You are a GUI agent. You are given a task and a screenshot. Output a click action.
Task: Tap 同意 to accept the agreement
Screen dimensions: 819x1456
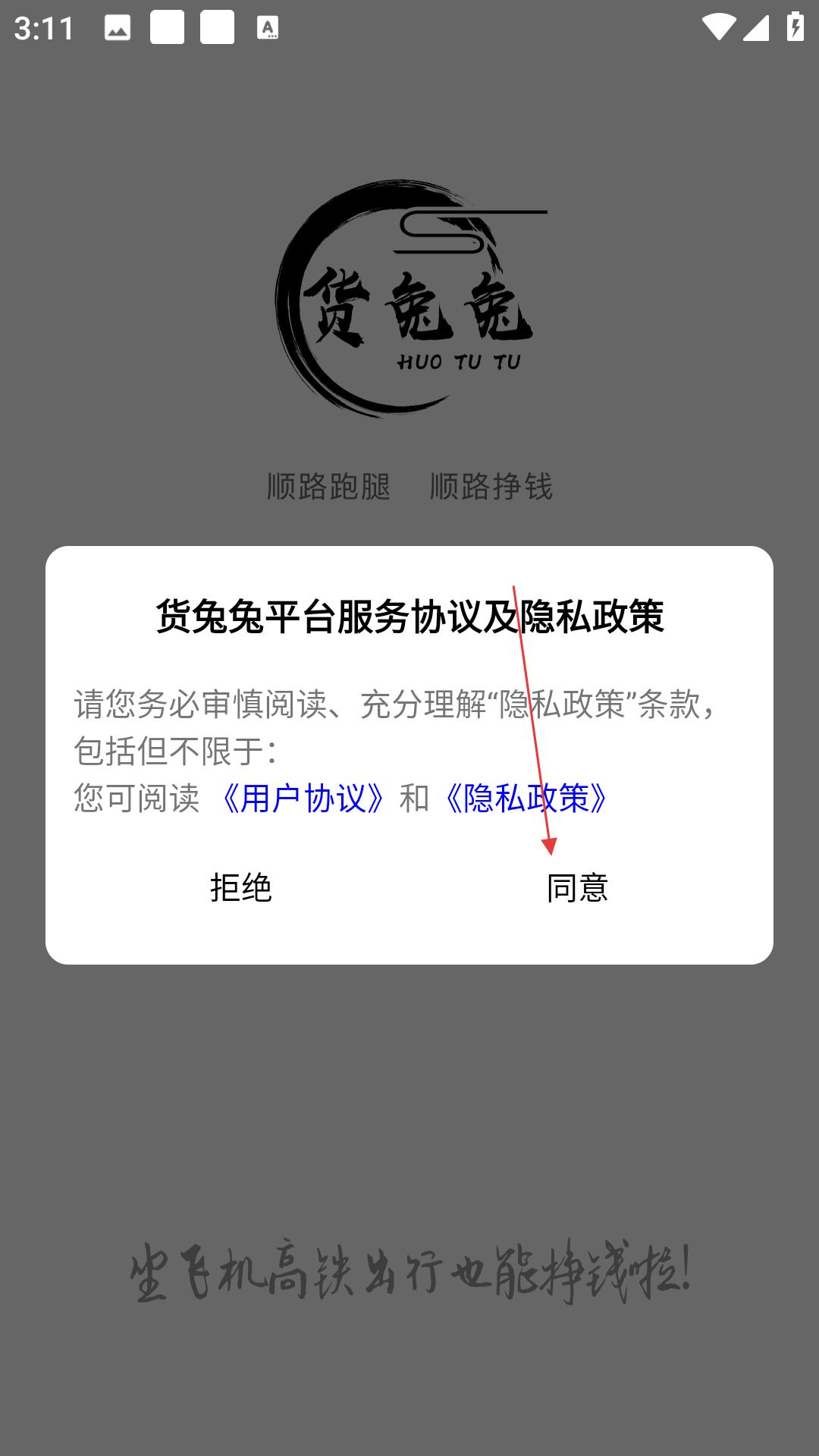click(x=577, y=887)
